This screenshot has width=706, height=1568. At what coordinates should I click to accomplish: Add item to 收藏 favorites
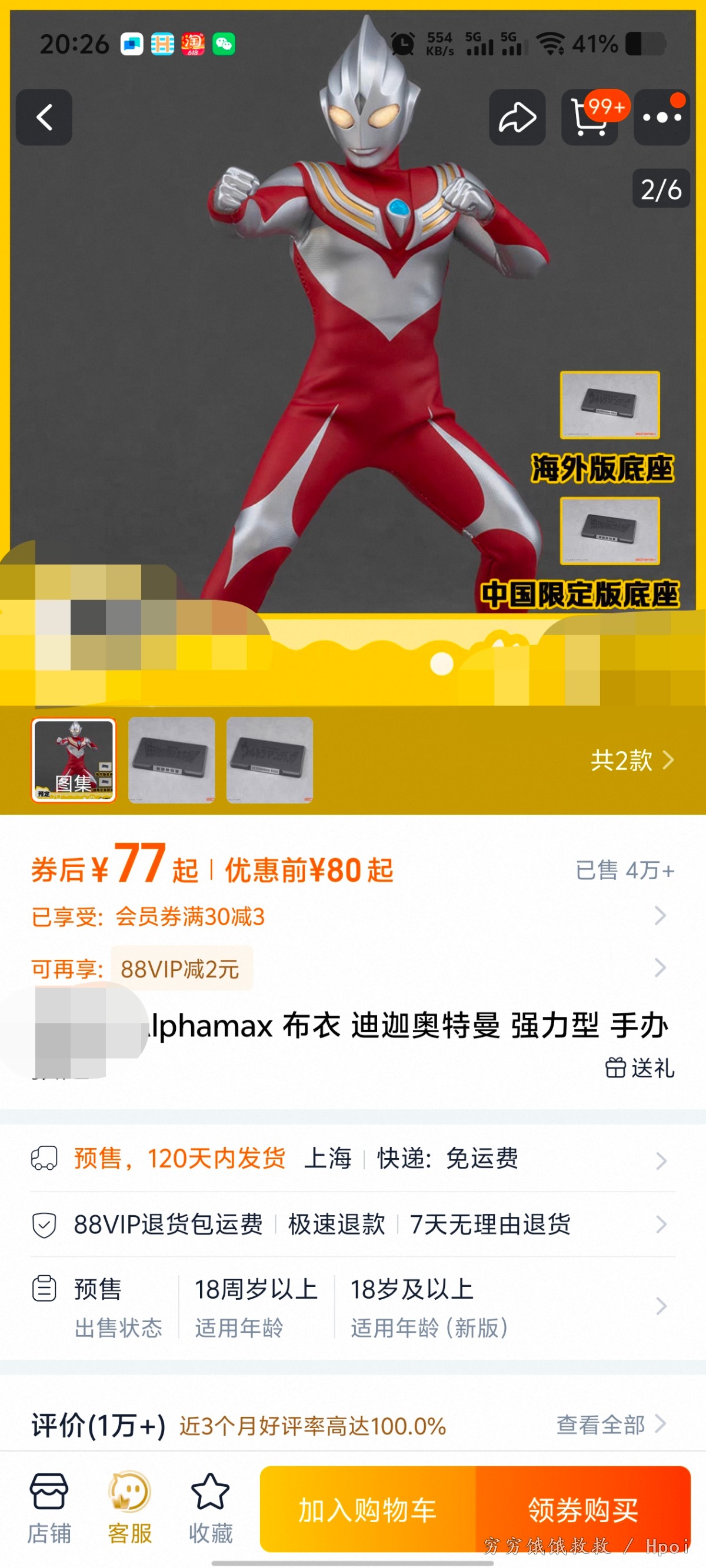pos(211,1508)
